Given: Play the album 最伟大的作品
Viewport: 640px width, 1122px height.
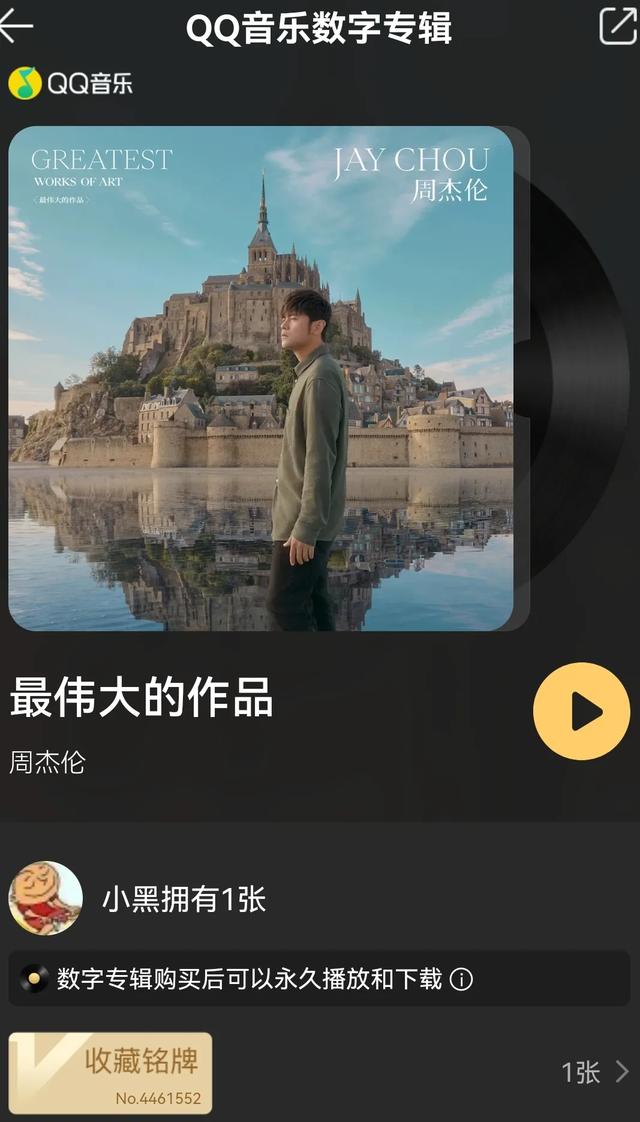Looking at the screenshot, I should click(x=581, y=711).
